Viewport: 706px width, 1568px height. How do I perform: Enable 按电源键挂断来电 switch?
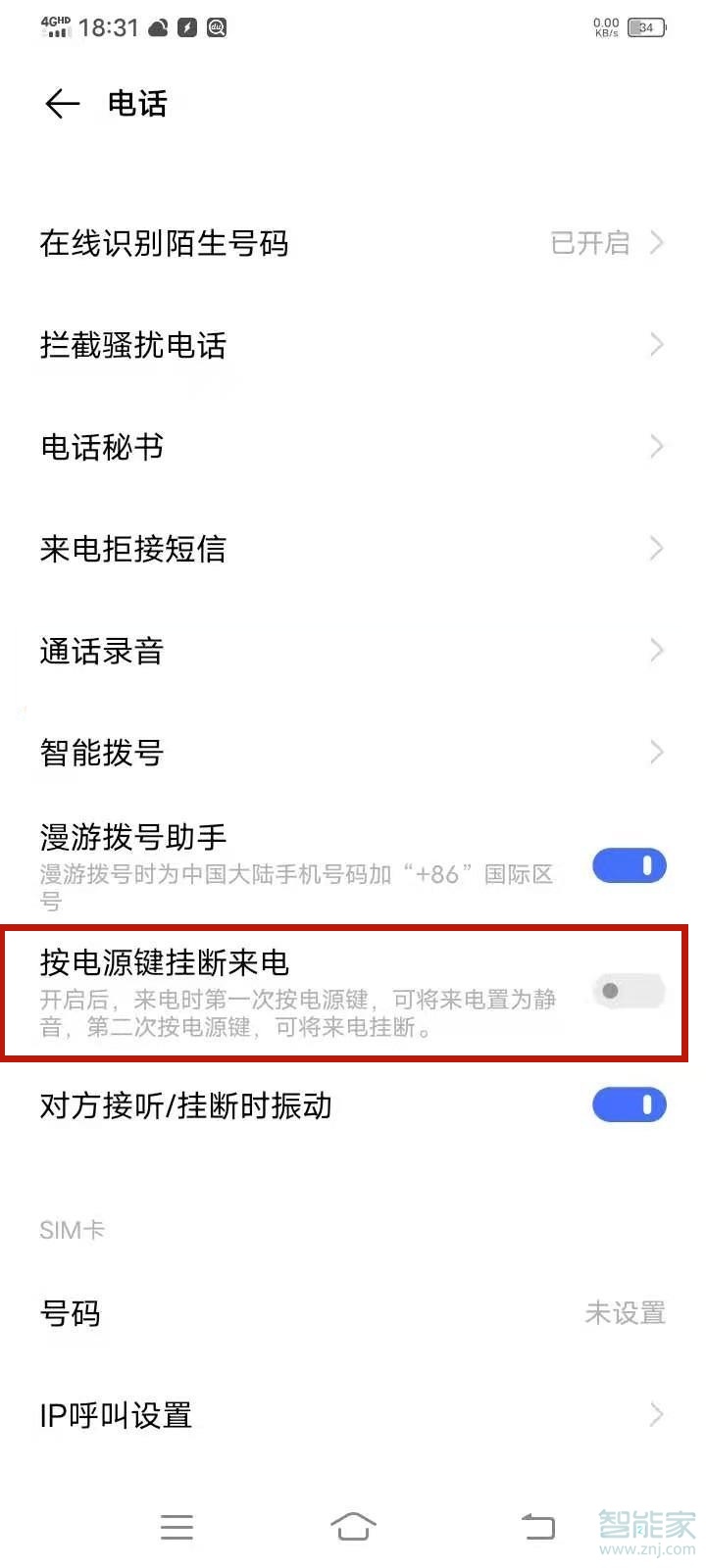628,992
